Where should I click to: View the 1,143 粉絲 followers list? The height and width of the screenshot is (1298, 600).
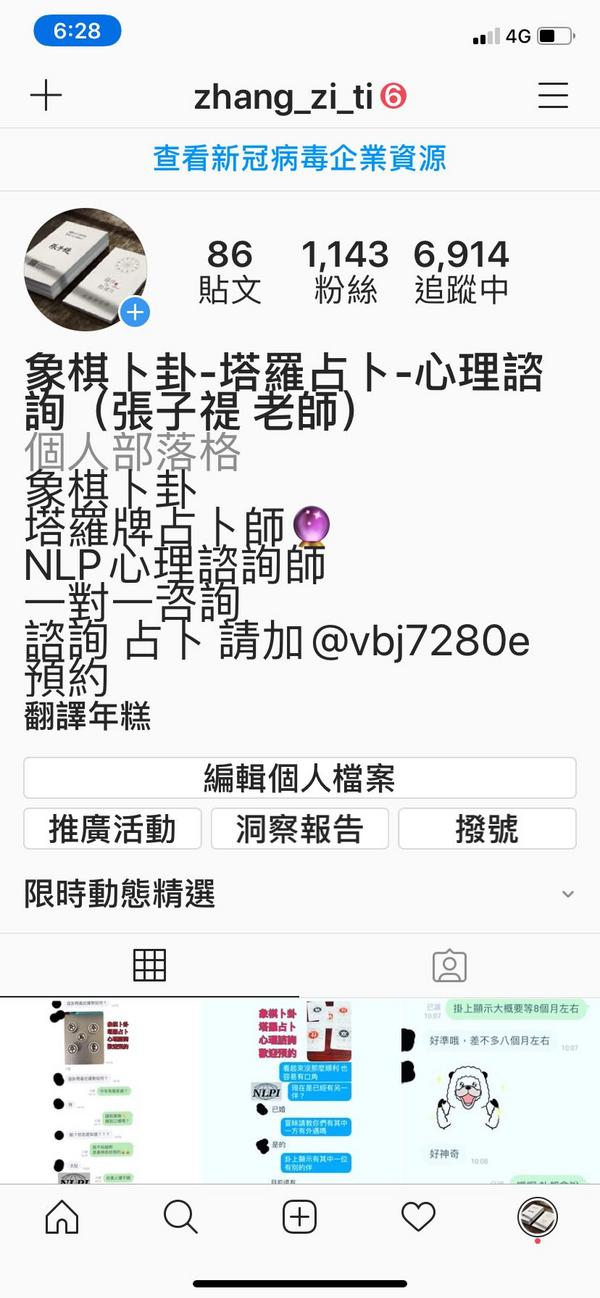tap(345, 271)
